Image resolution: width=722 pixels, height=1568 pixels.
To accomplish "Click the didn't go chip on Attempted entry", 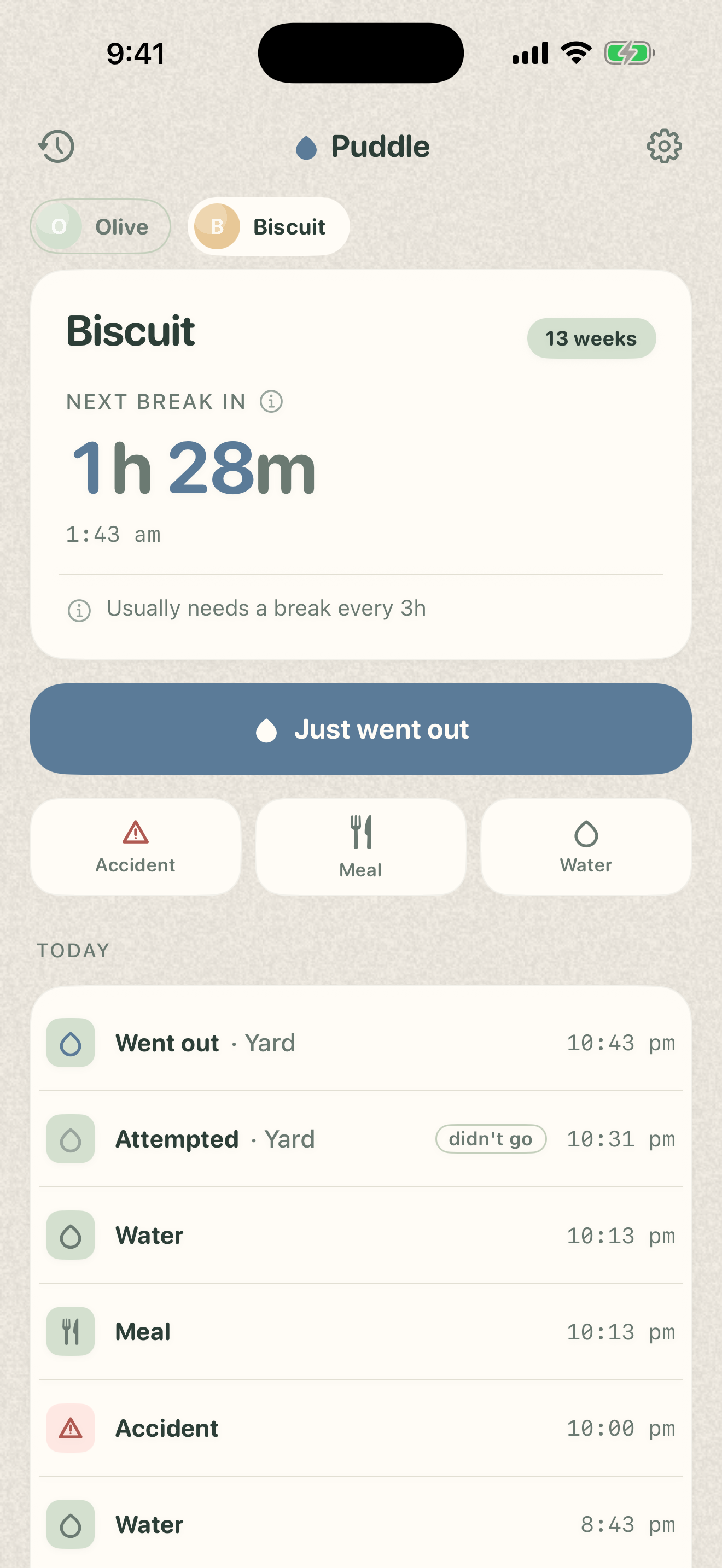I will click(x=491, y=1139).
